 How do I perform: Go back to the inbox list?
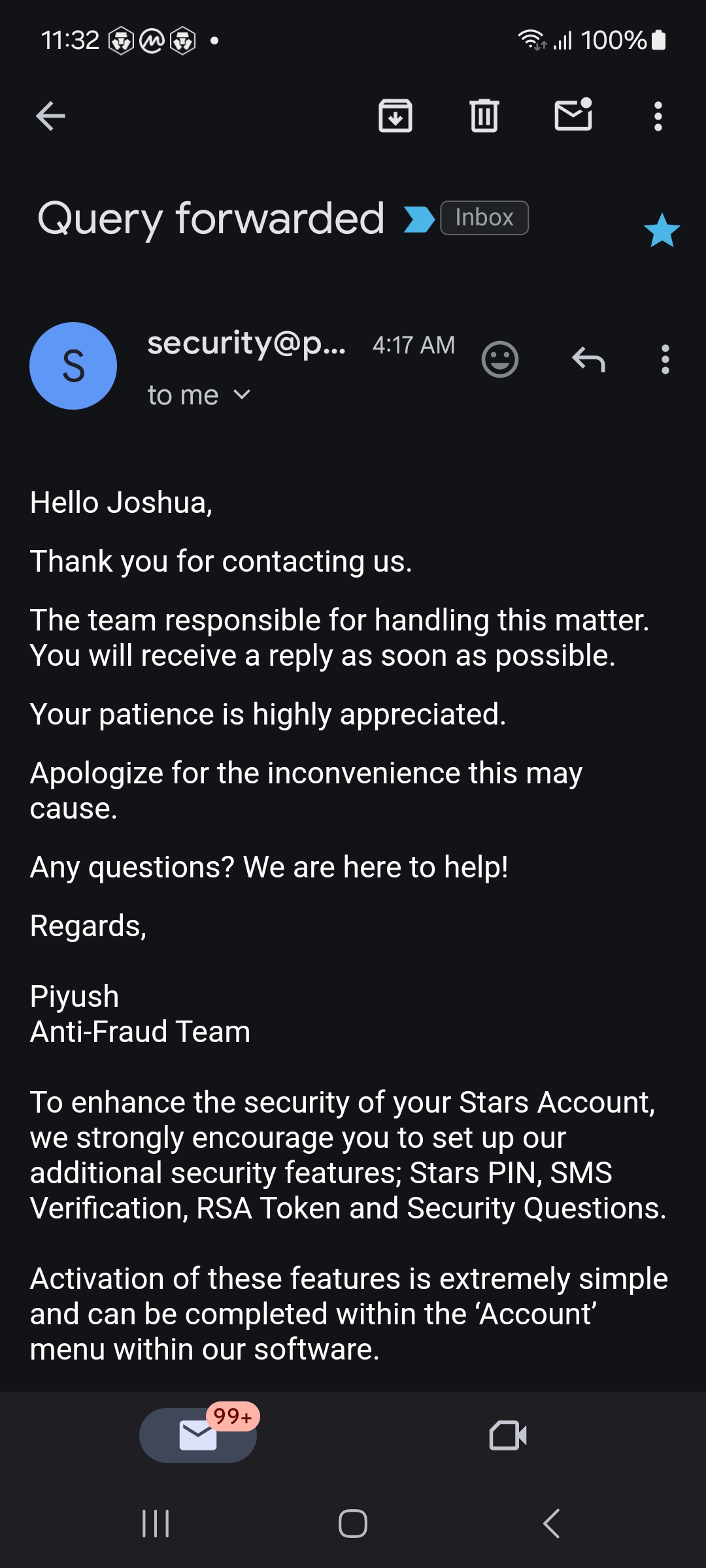[x=50, y=116]
